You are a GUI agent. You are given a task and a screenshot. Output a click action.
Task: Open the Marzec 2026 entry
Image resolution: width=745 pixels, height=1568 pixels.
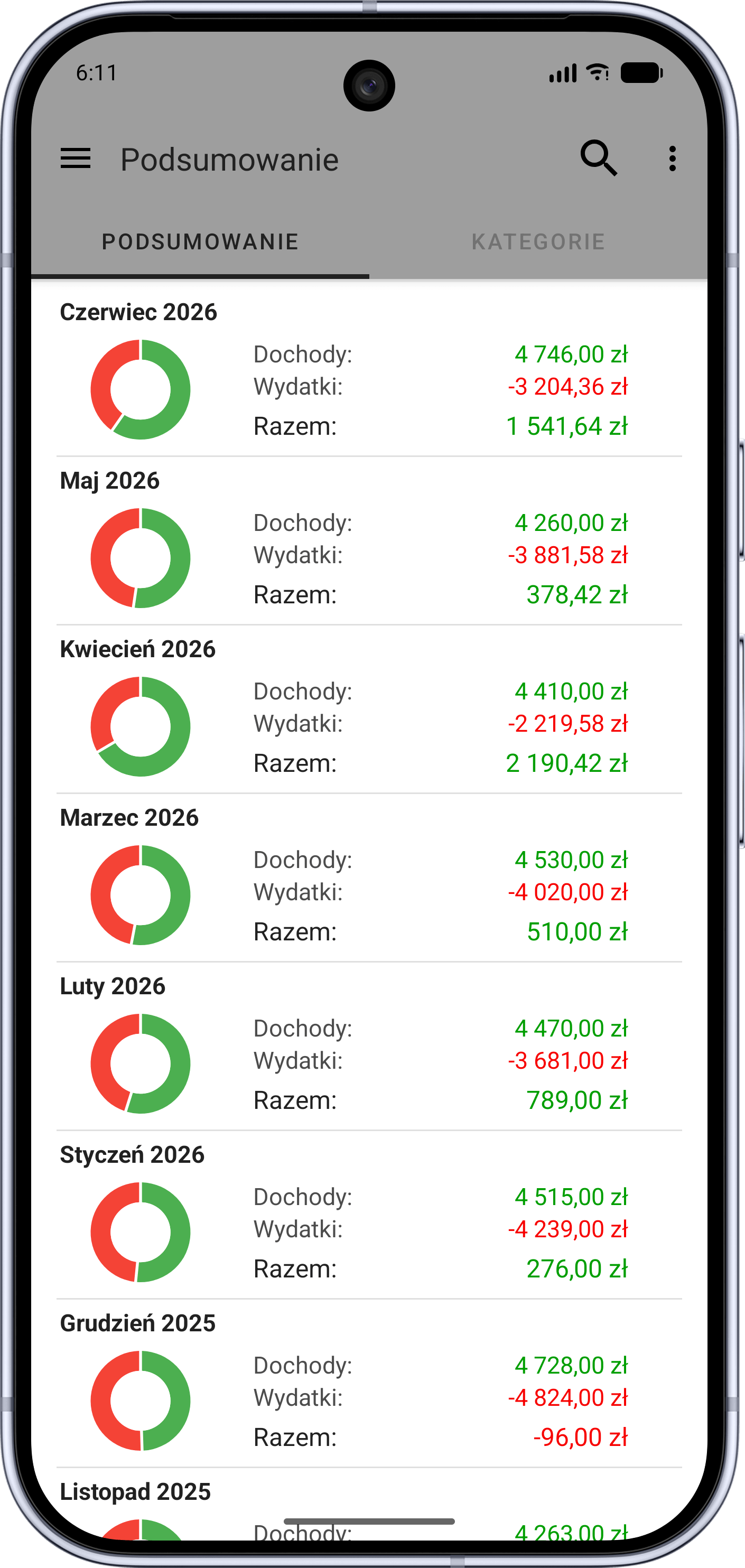[x=369, y=879]
